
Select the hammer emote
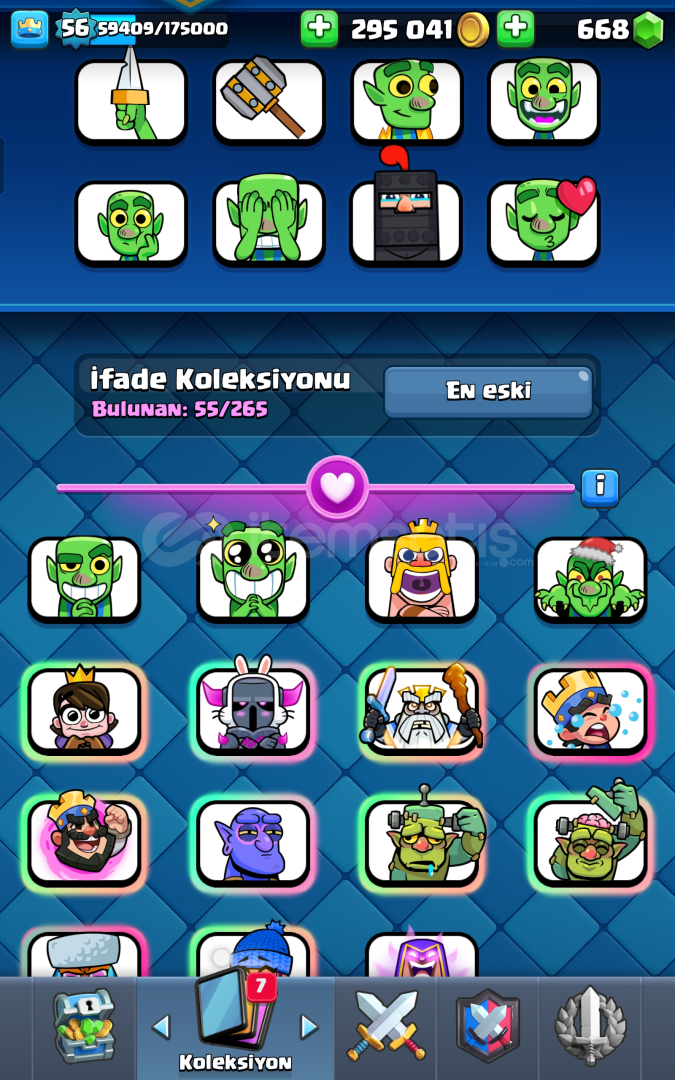268,100
